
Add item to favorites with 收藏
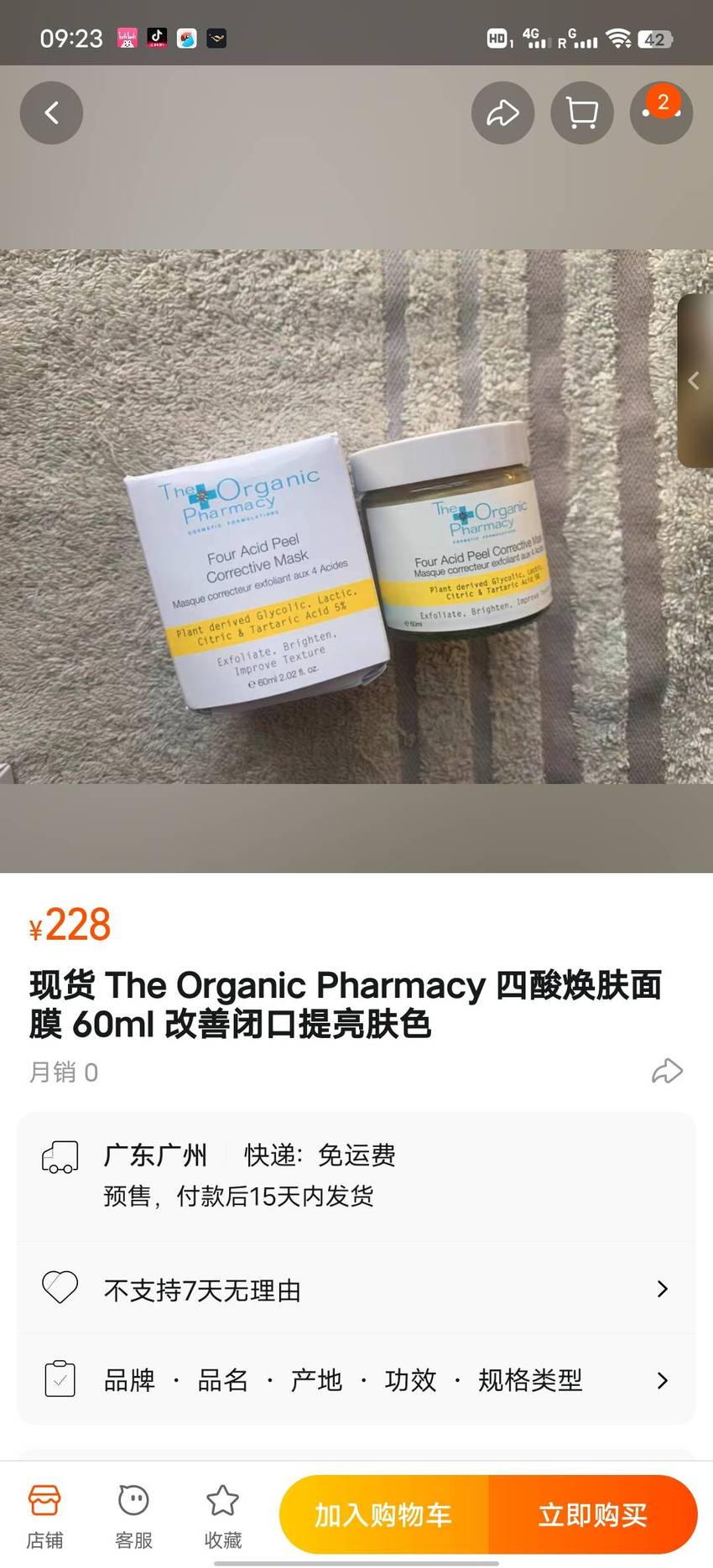click(x=222, y=1516)
